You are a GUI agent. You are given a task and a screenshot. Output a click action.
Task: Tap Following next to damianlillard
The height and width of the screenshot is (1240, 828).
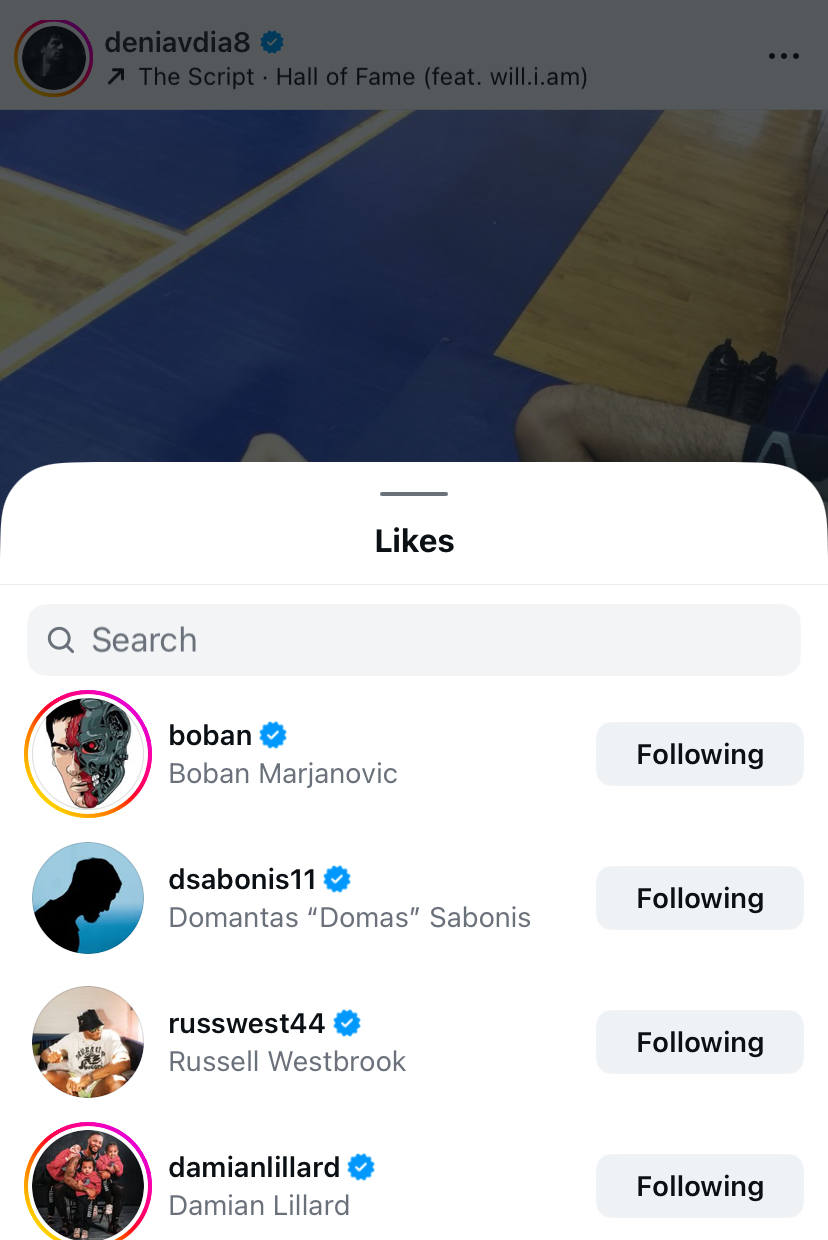(699, 1186)
